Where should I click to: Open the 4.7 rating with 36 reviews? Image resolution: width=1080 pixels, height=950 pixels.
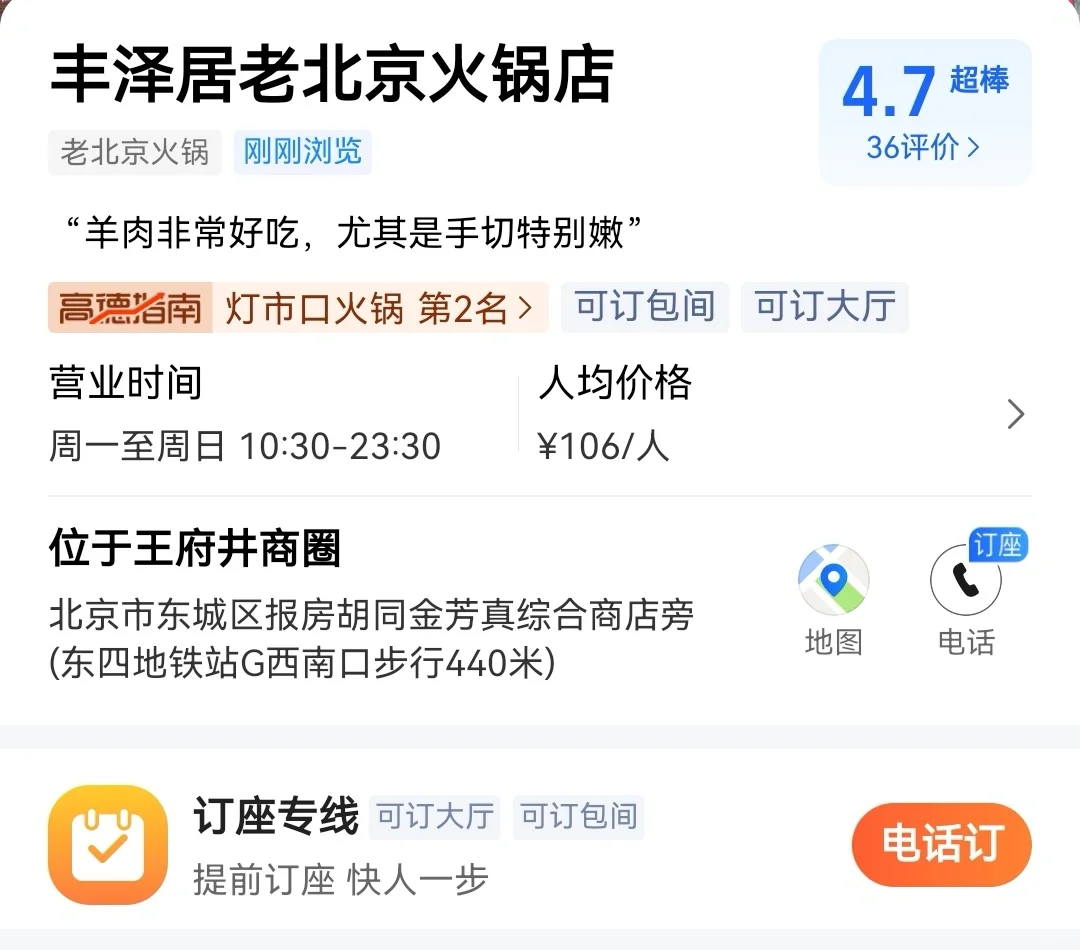coord(924,113)
